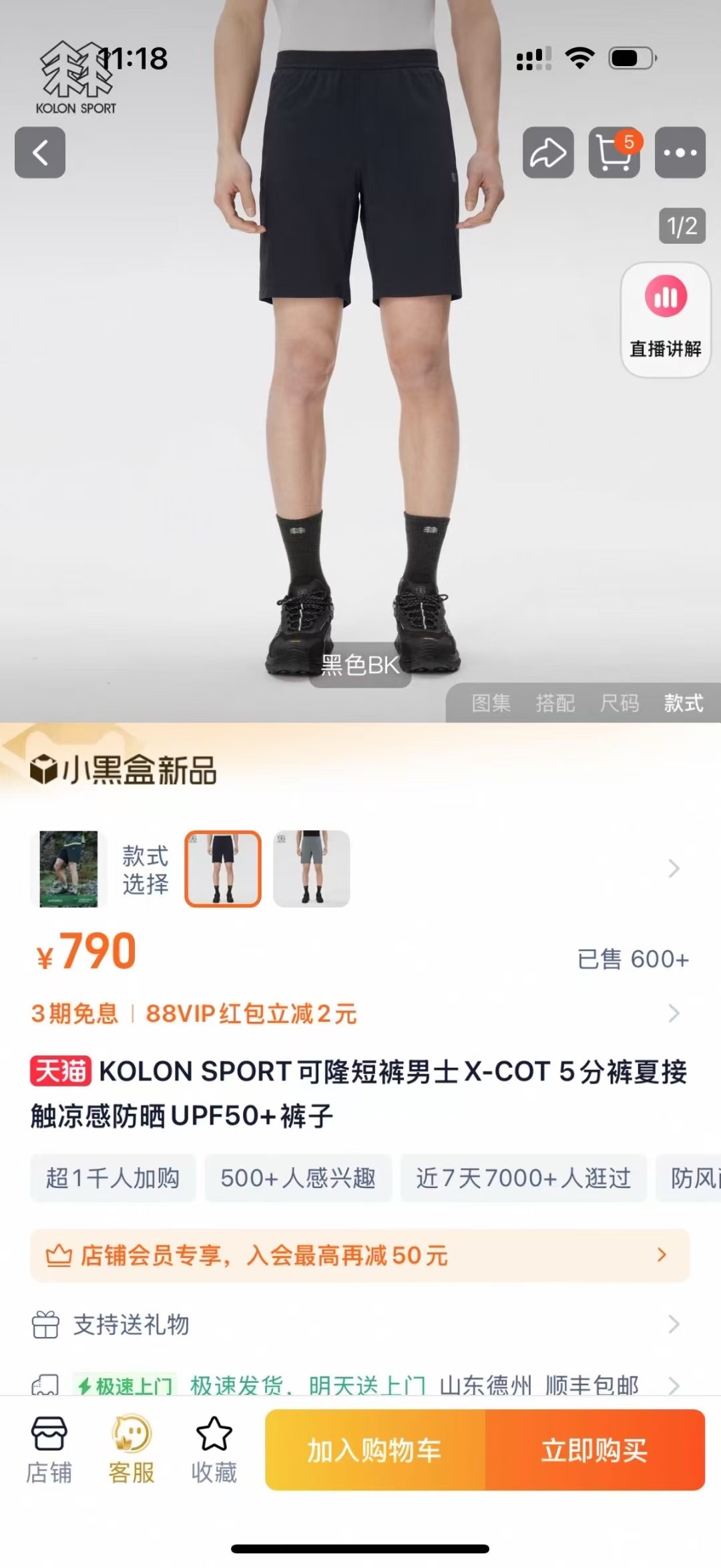Share this product

coord(547,153)
